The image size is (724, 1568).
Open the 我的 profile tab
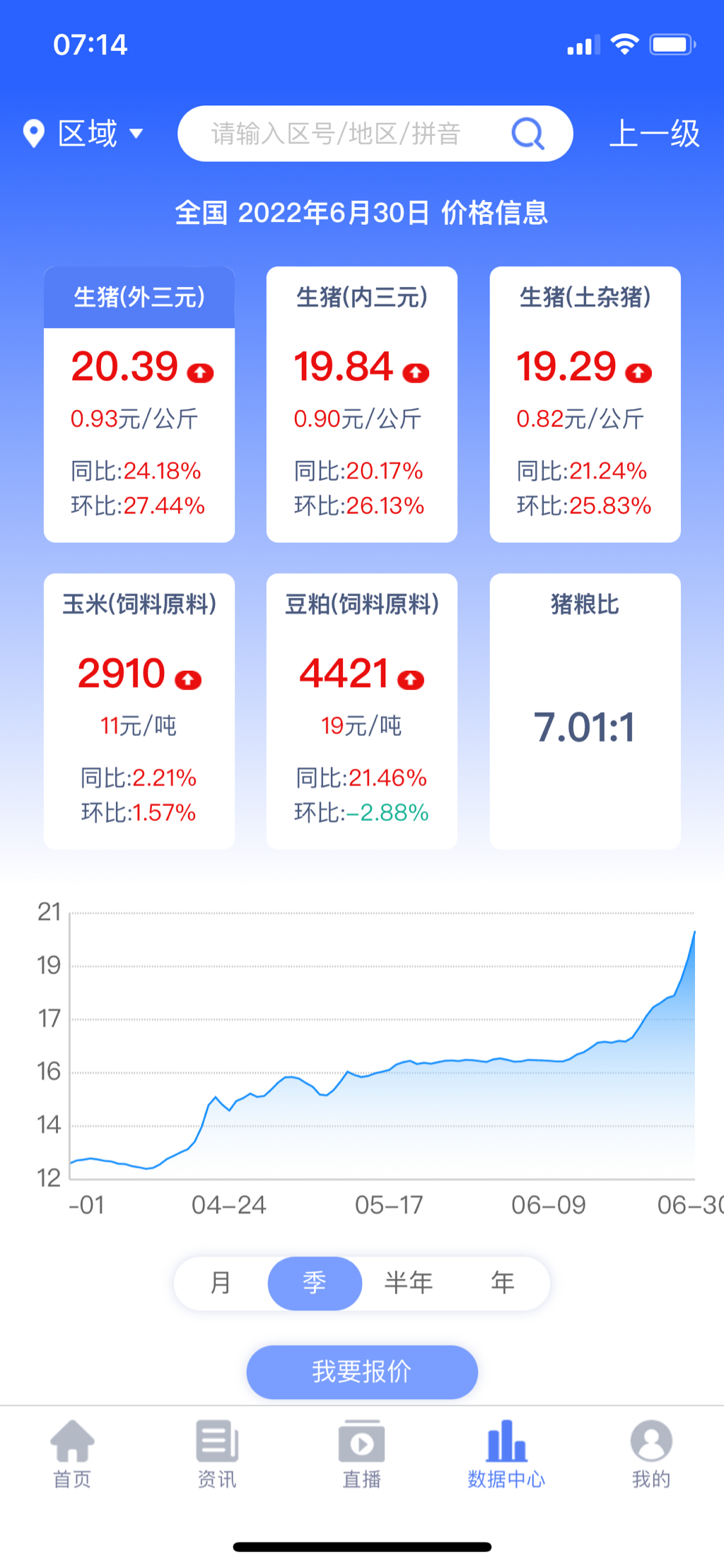point(651,1454)
